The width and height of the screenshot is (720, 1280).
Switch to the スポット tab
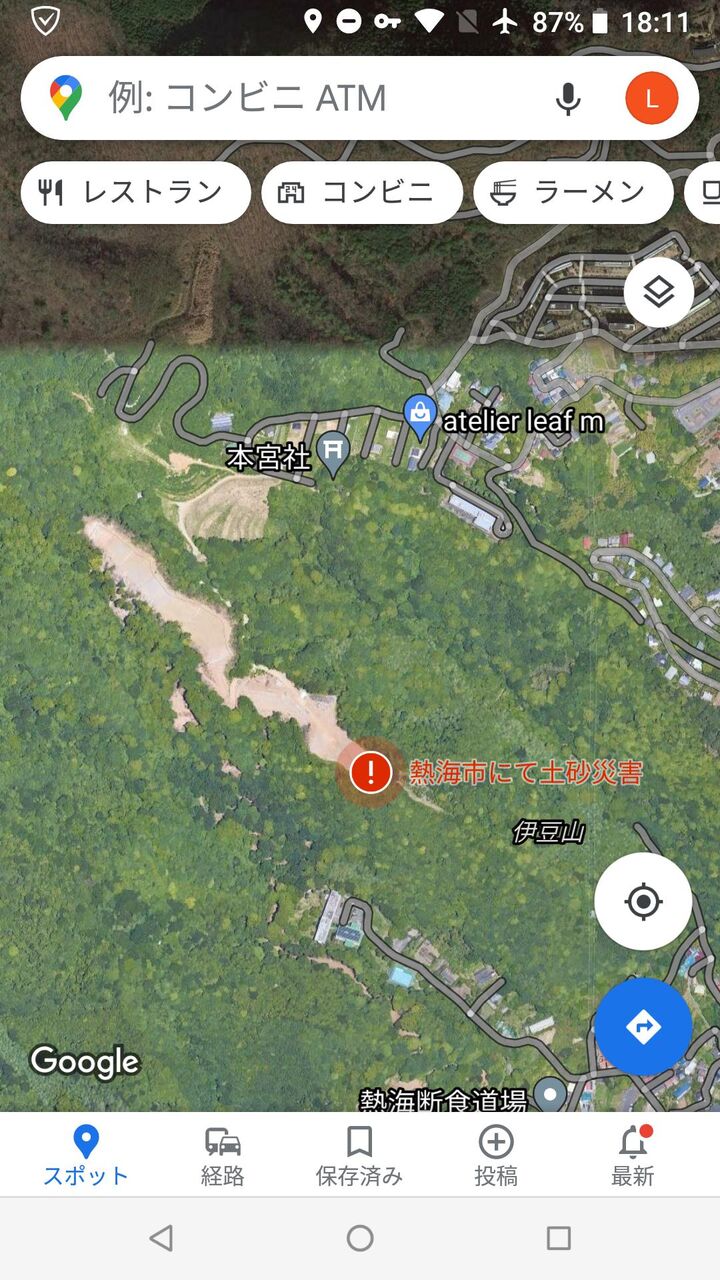[x=86, y=1156]
